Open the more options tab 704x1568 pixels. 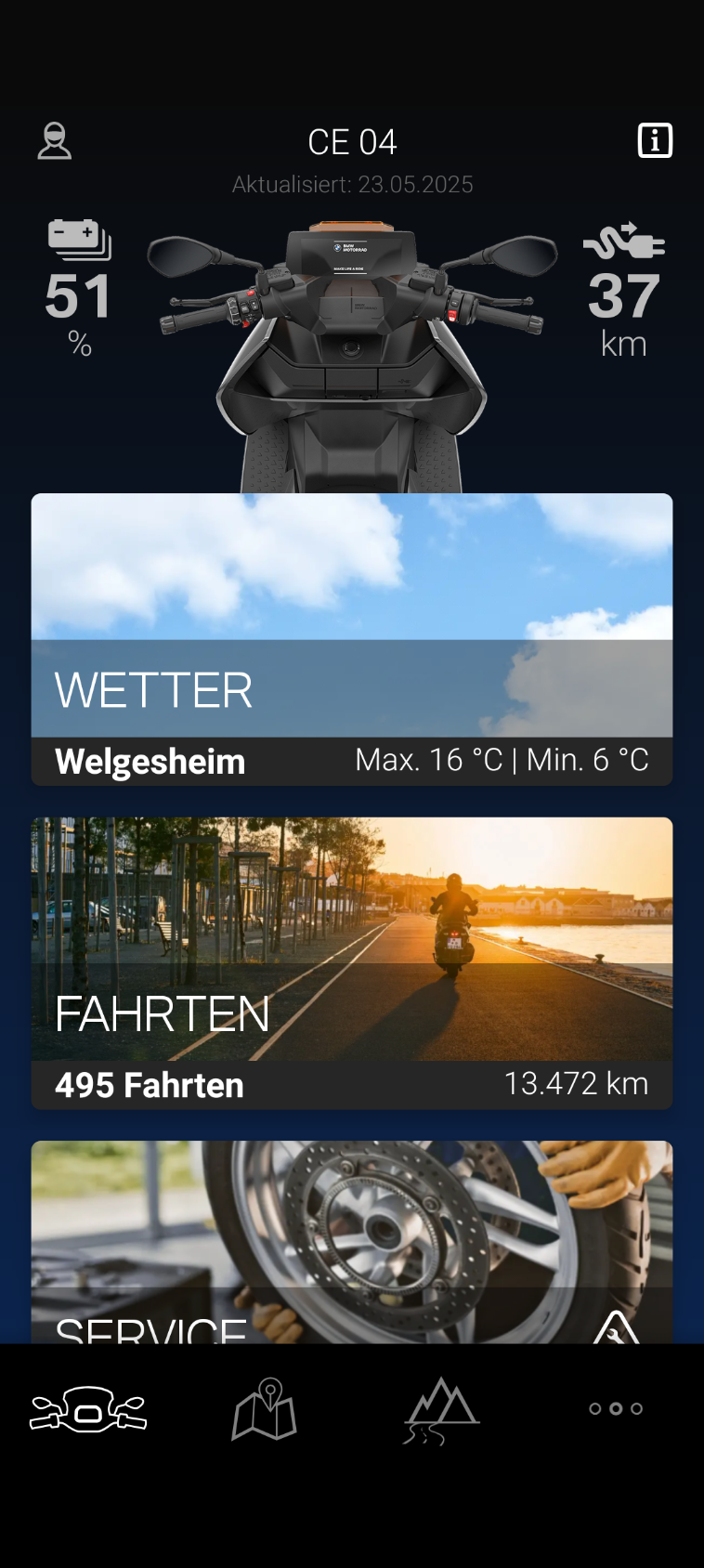[616, 1409]
